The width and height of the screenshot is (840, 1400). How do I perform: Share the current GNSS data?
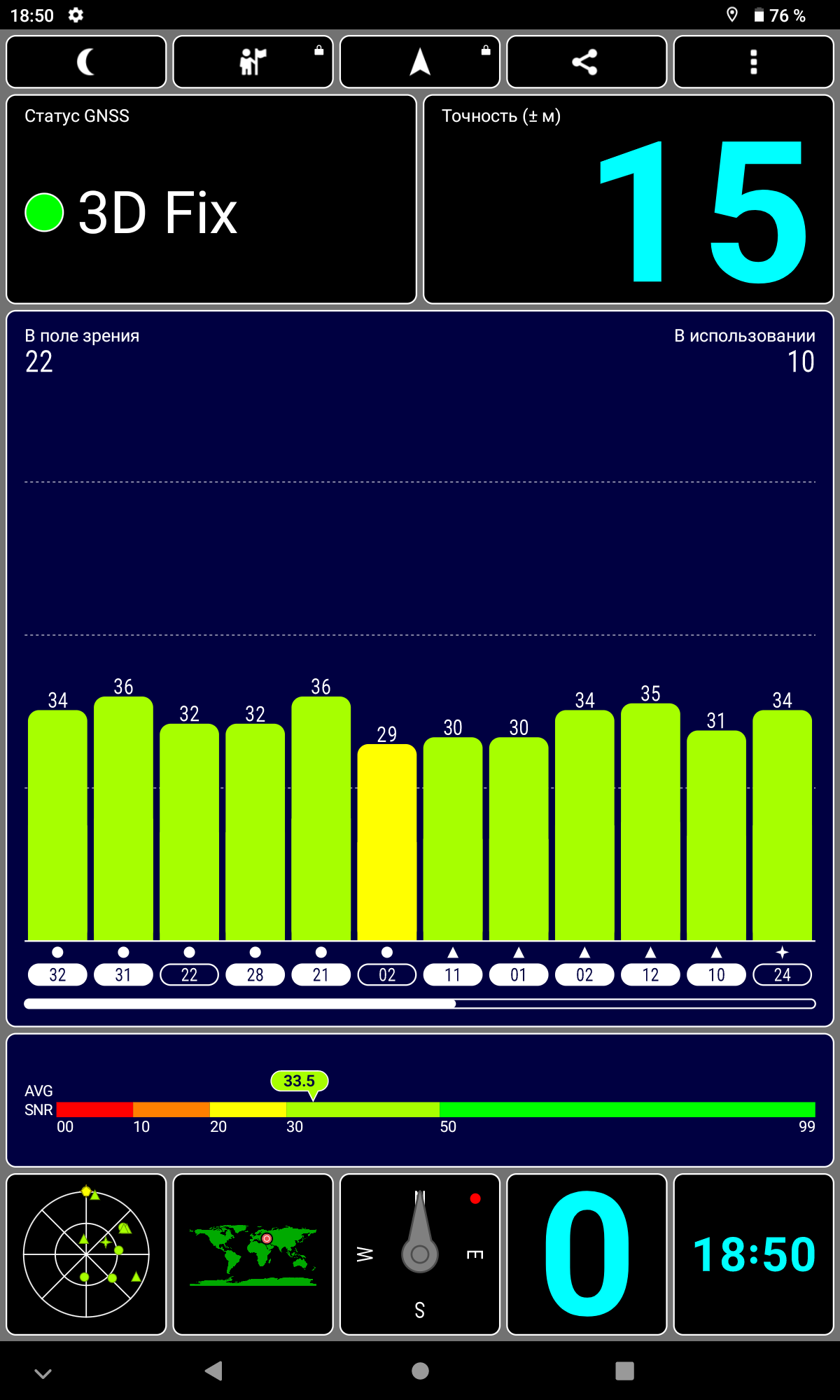pyautogui.click(x=587, y=62)
